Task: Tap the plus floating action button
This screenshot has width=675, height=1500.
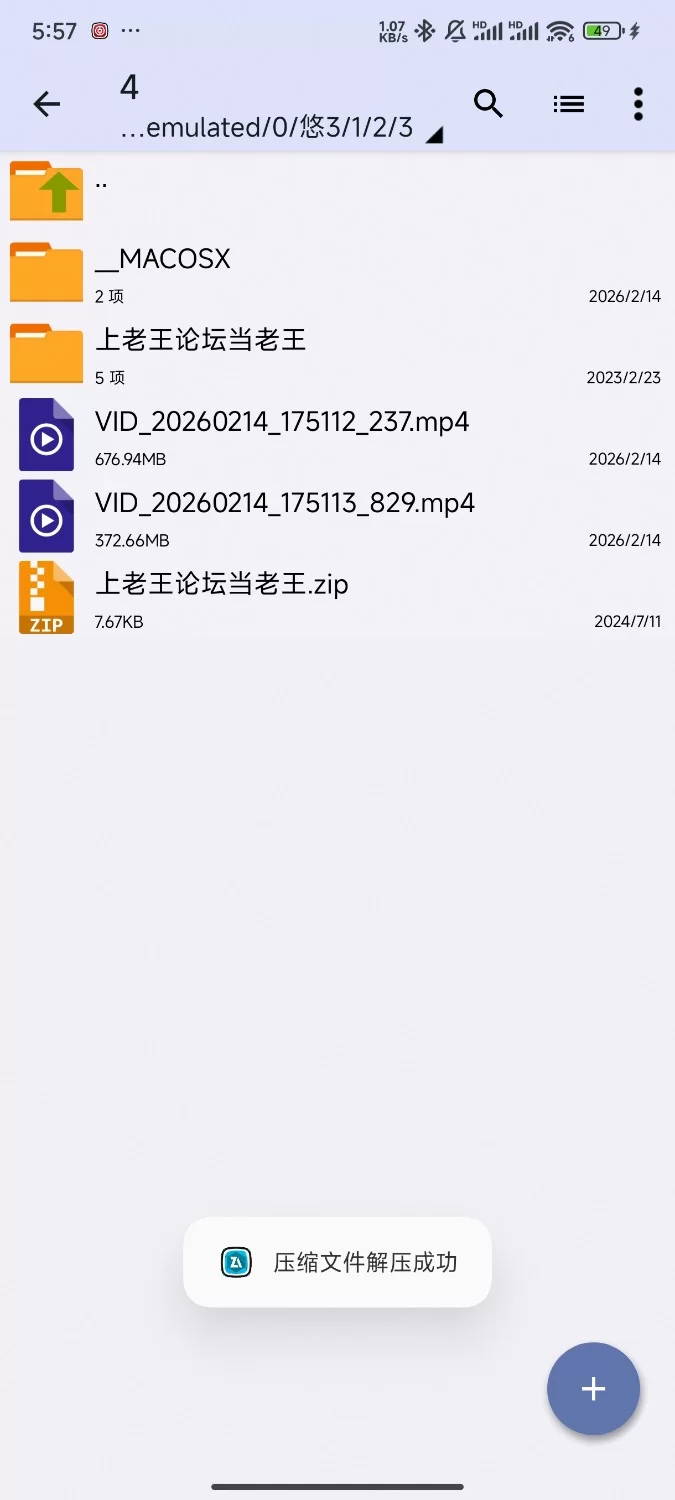Action: click(593, 1388)
